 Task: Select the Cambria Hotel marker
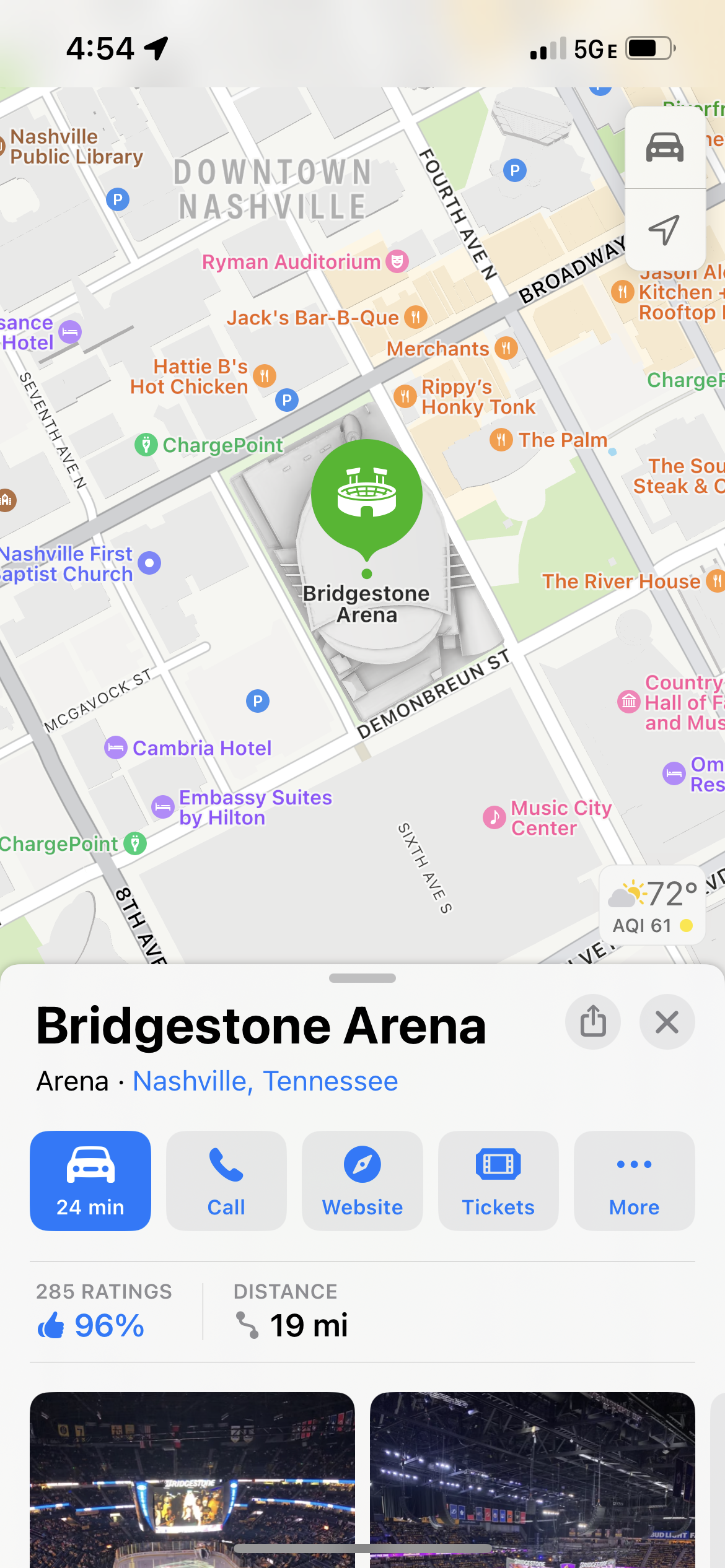point(116,748)
